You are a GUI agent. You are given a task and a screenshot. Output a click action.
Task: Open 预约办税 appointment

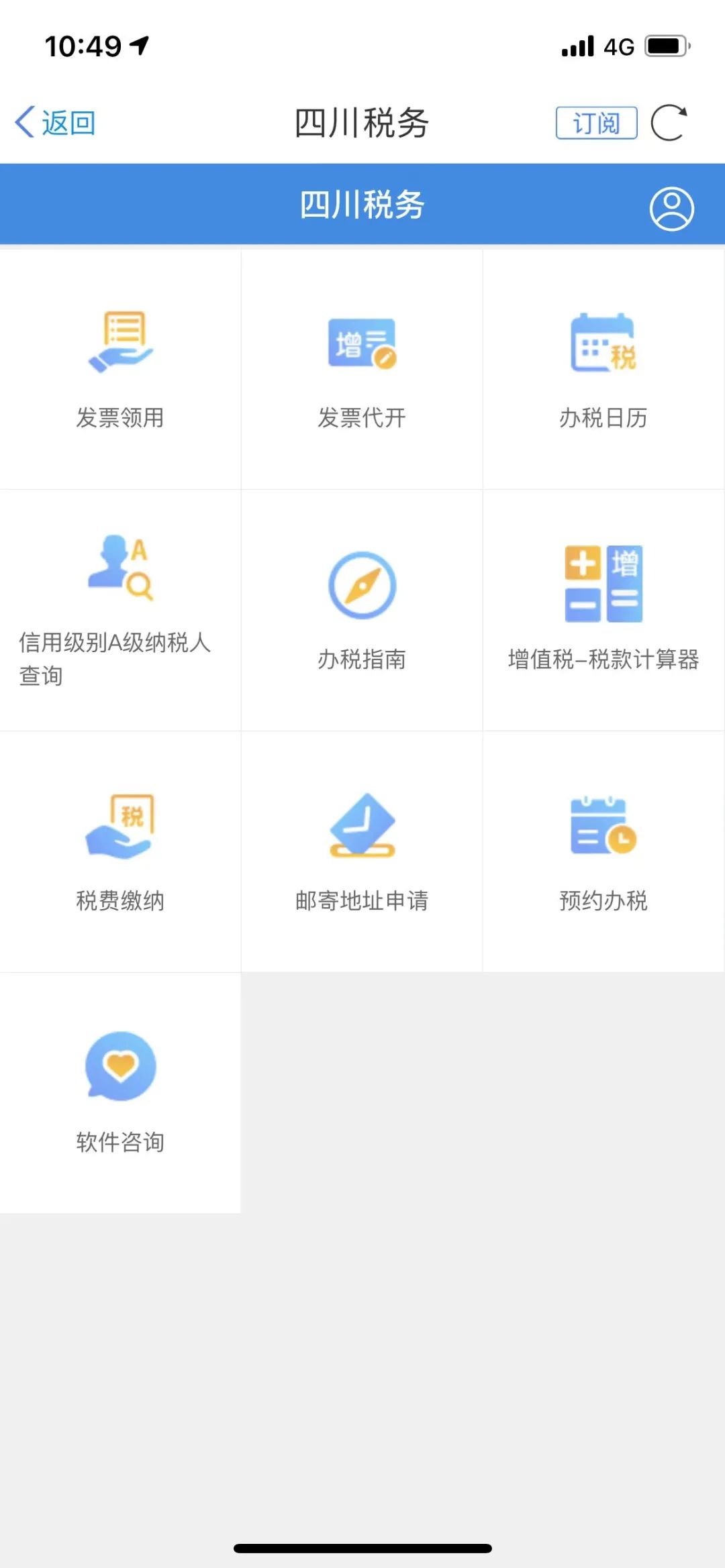coord(603,852)
